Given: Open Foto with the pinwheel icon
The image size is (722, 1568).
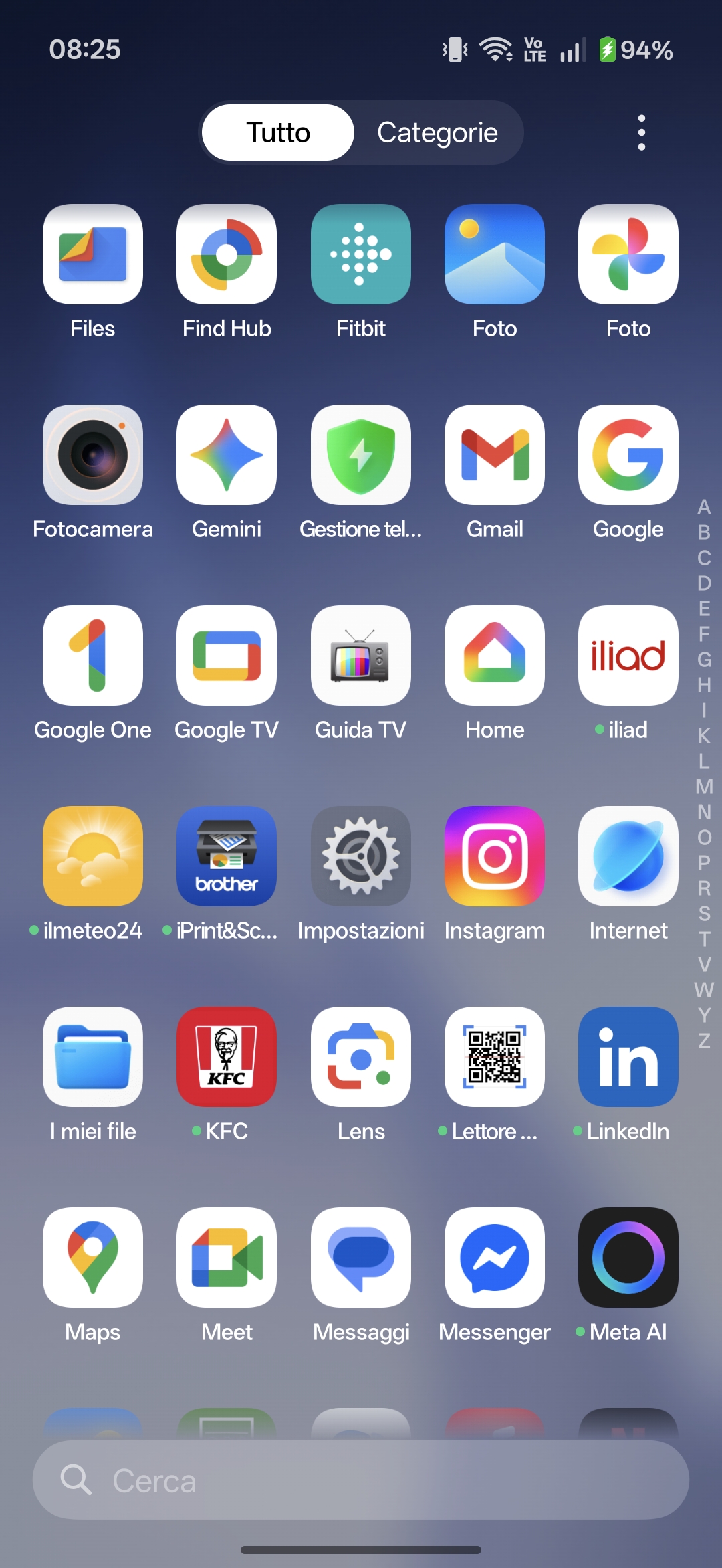Looking at the screenshot, I should (x=628, y=254).
